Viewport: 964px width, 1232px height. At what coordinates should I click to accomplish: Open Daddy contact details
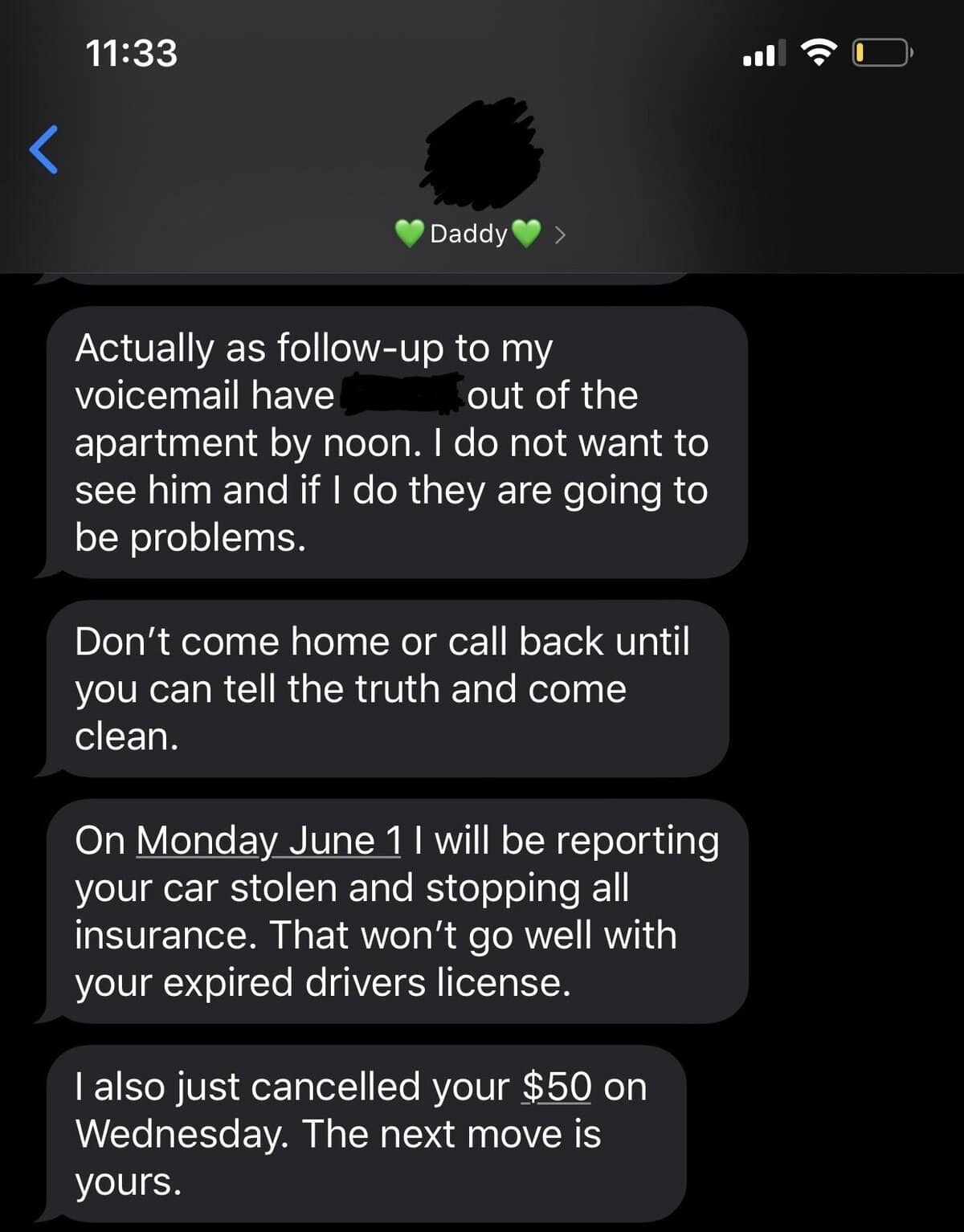click(x=480, y=234)
